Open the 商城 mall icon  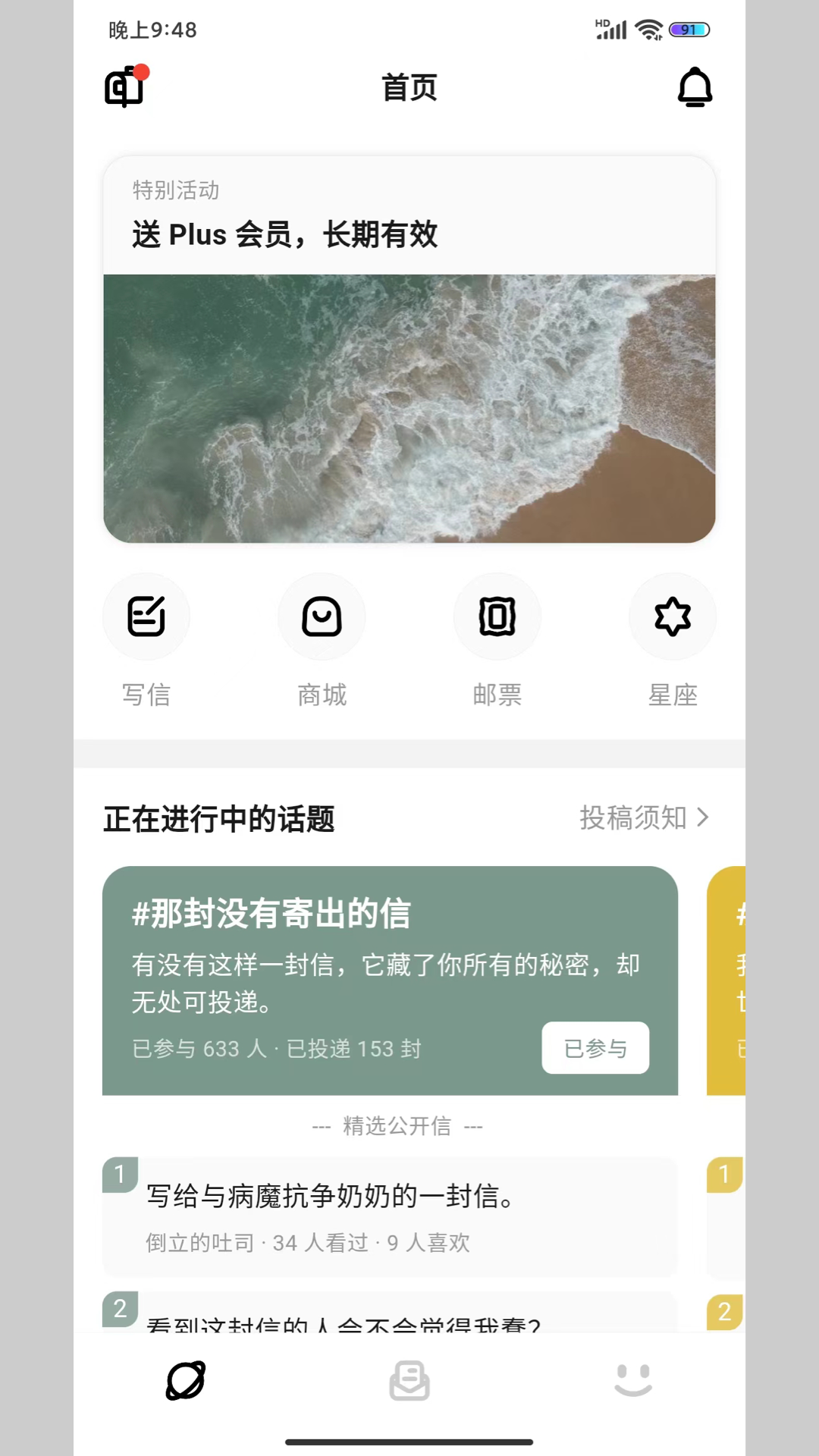coord(322,617)
